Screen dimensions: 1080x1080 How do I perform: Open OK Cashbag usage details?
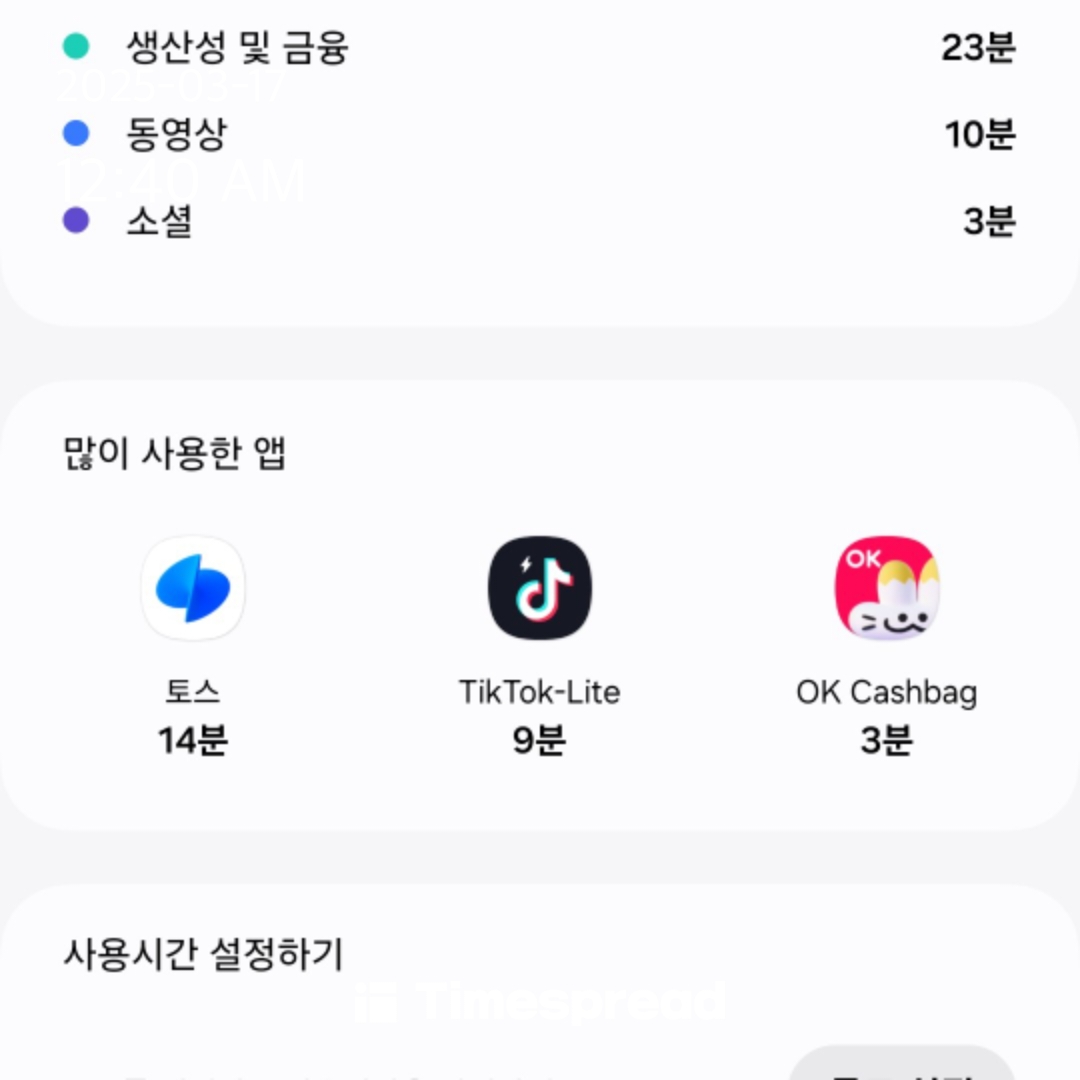tap(886, 647)
